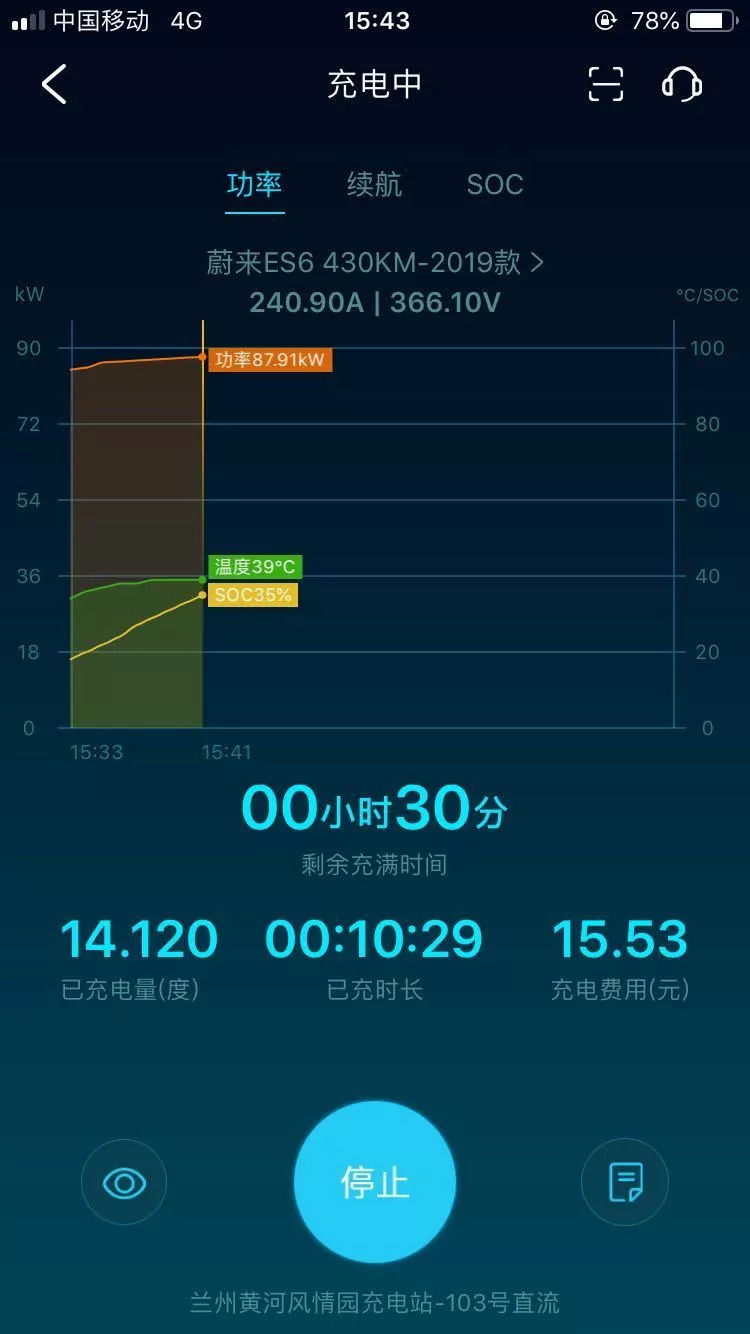The image size is (750, 1334).
Task: Go back using the top-left arrow
Action: [x=54, y=84]
